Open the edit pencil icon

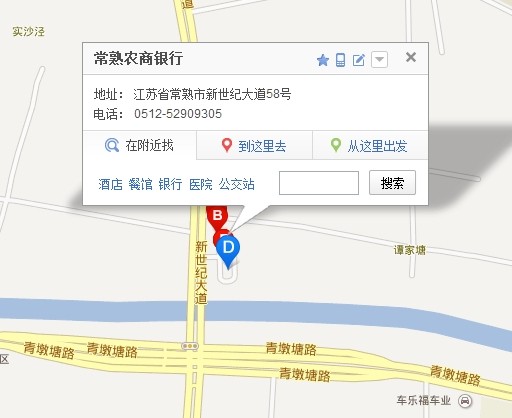tap(359, 60)
